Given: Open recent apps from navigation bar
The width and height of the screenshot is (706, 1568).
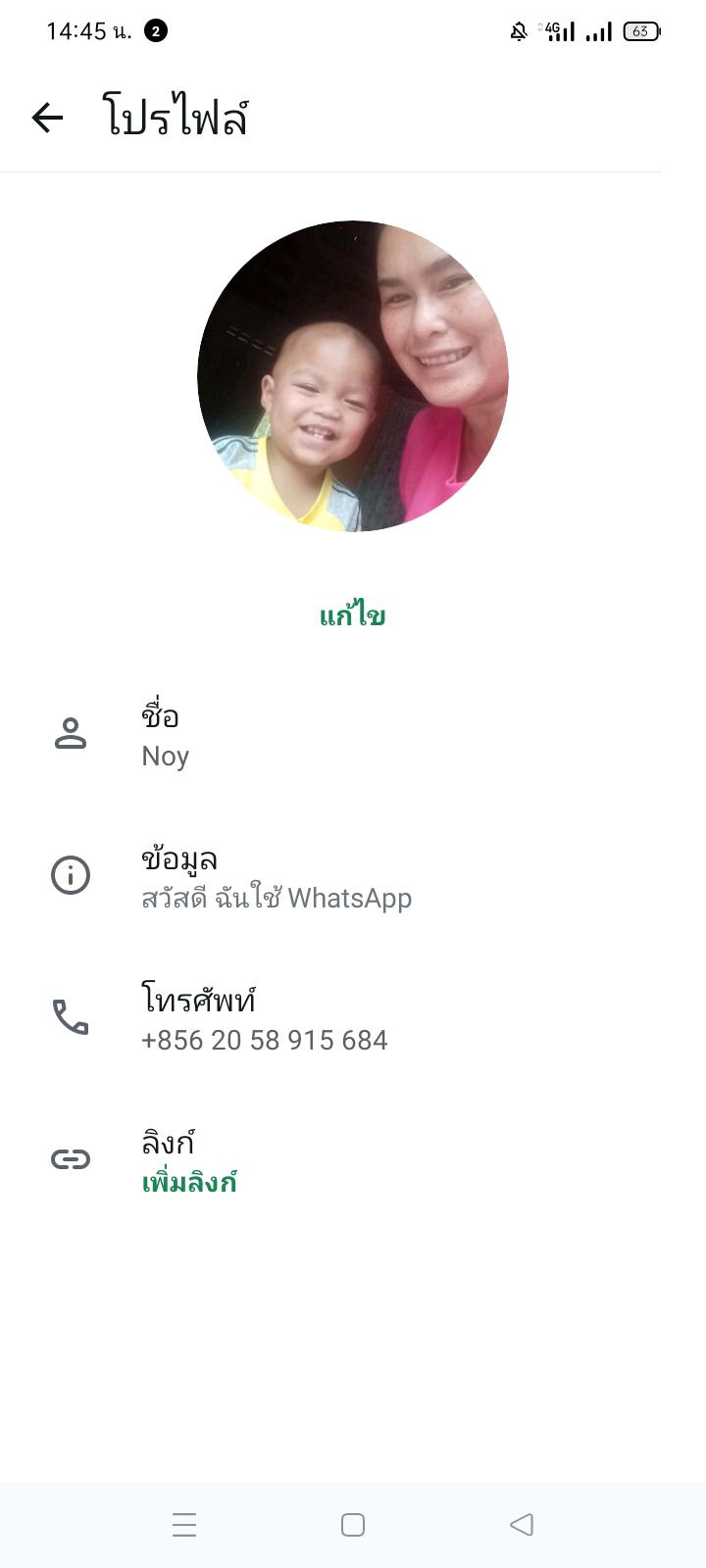Looking at the screenshot, I should 184,1525.
